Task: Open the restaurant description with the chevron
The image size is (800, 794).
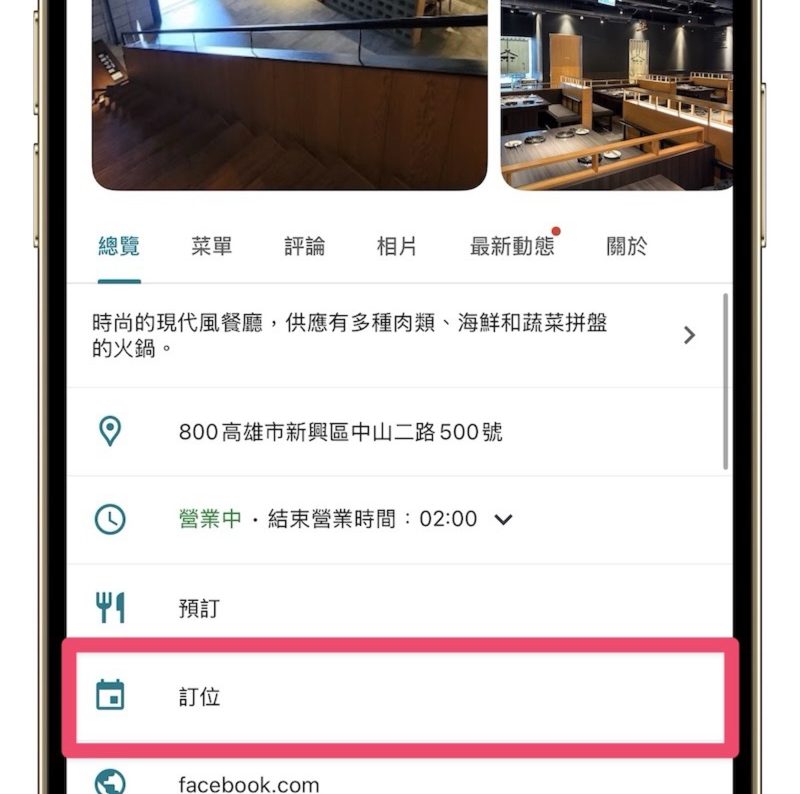Action: tap(688, 335)
